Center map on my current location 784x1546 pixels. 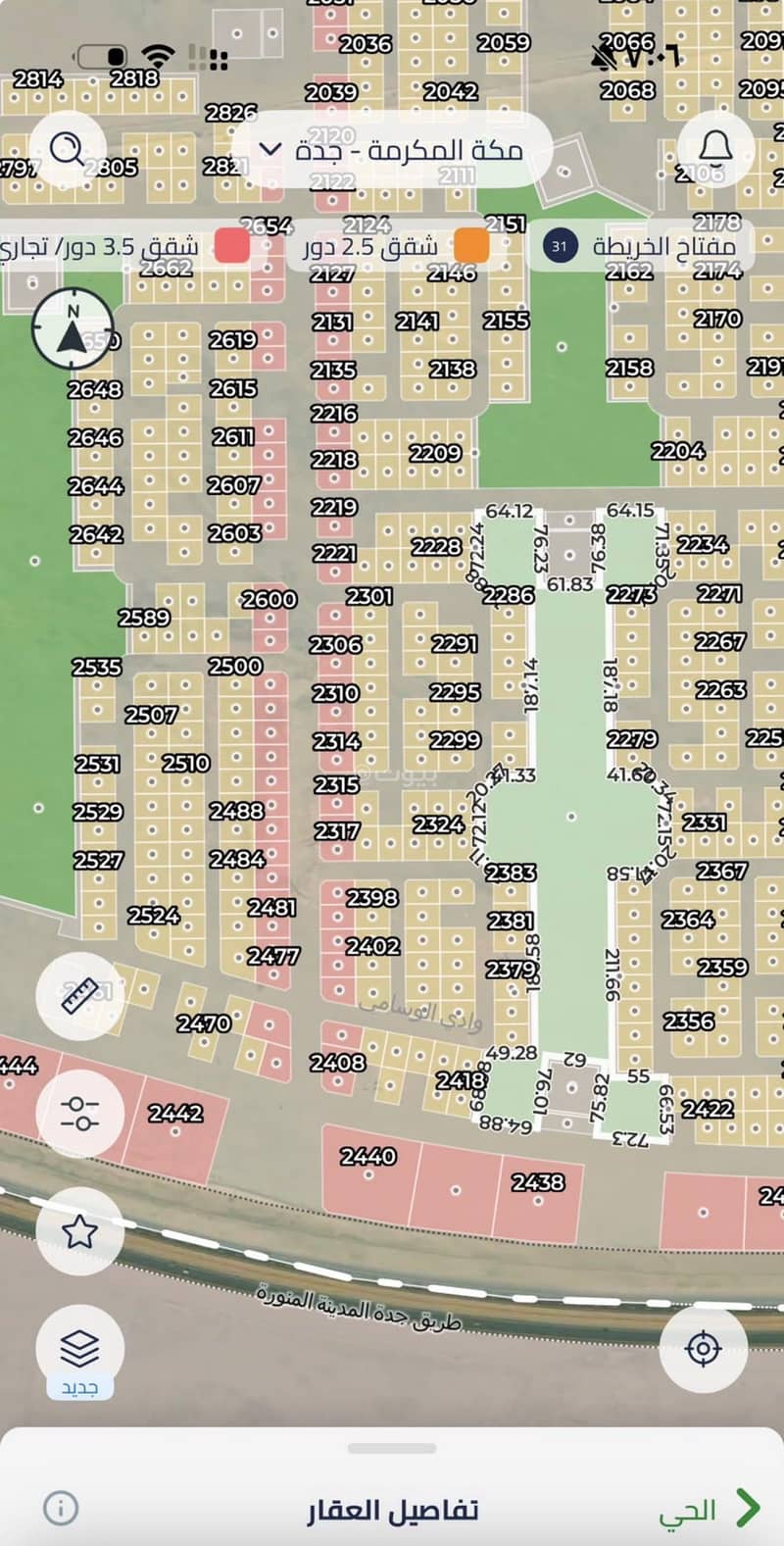pos(704,1349)
